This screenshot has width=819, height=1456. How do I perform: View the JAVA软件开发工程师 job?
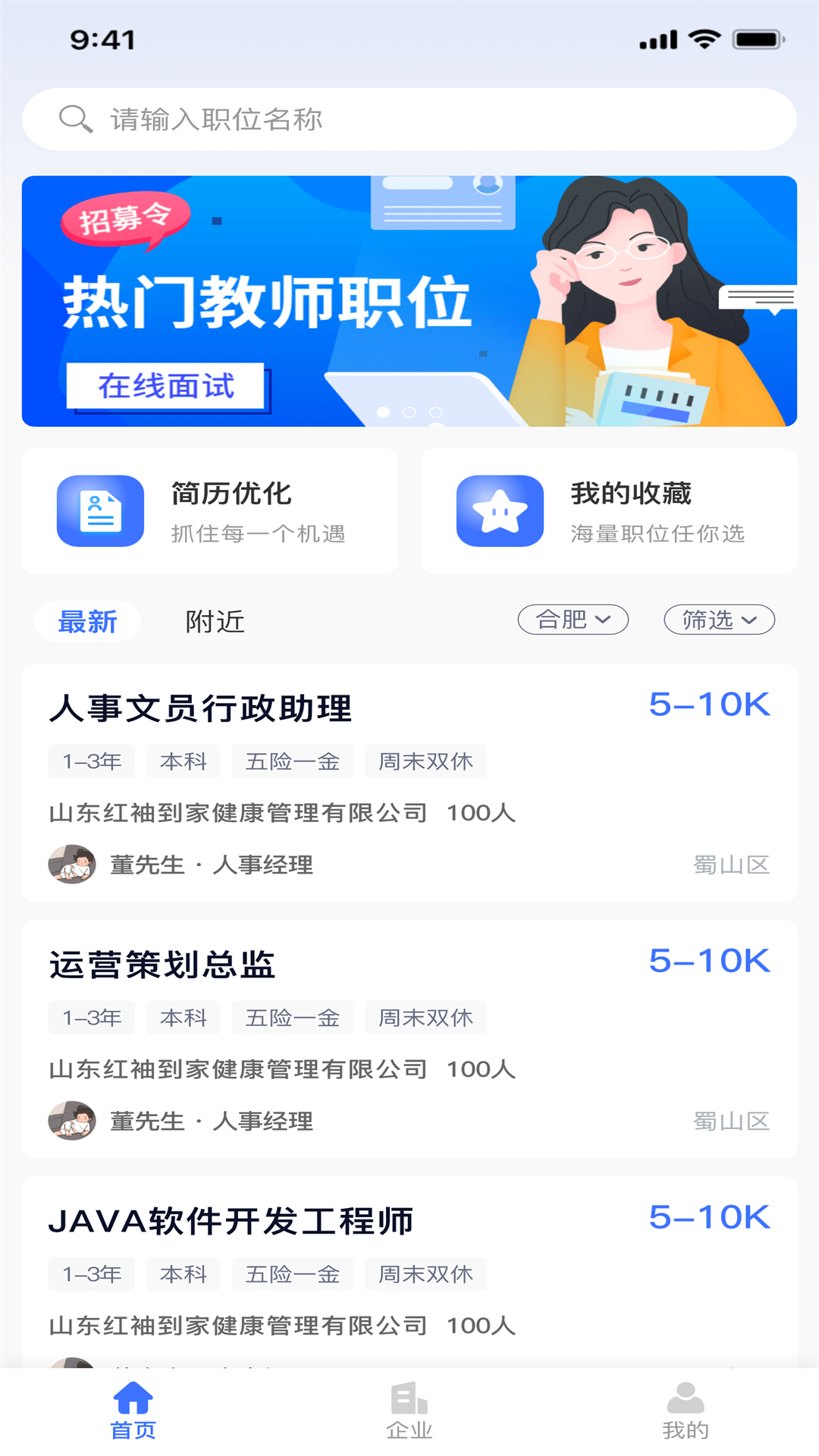(x=409, y=1272)
